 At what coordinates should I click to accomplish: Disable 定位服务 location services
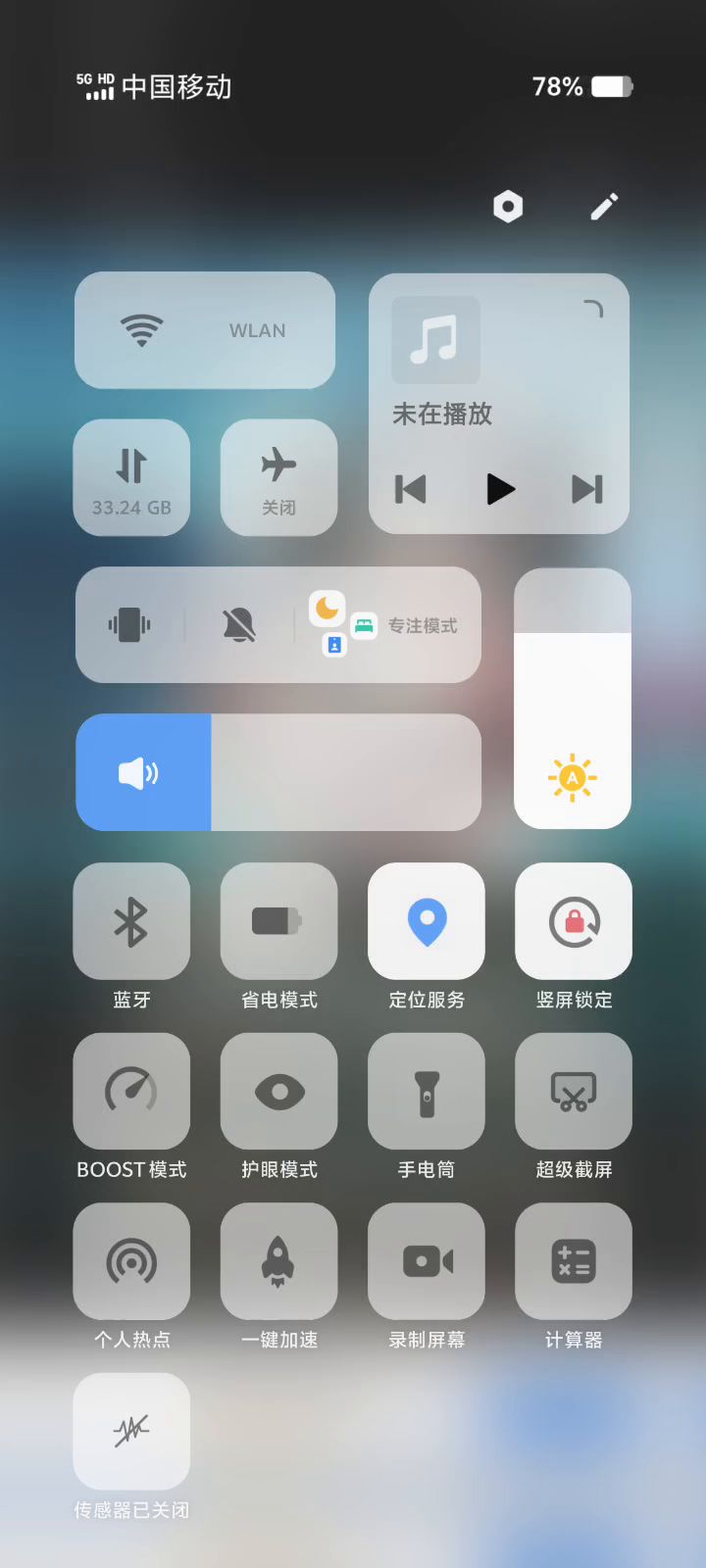tap(427, 921)
